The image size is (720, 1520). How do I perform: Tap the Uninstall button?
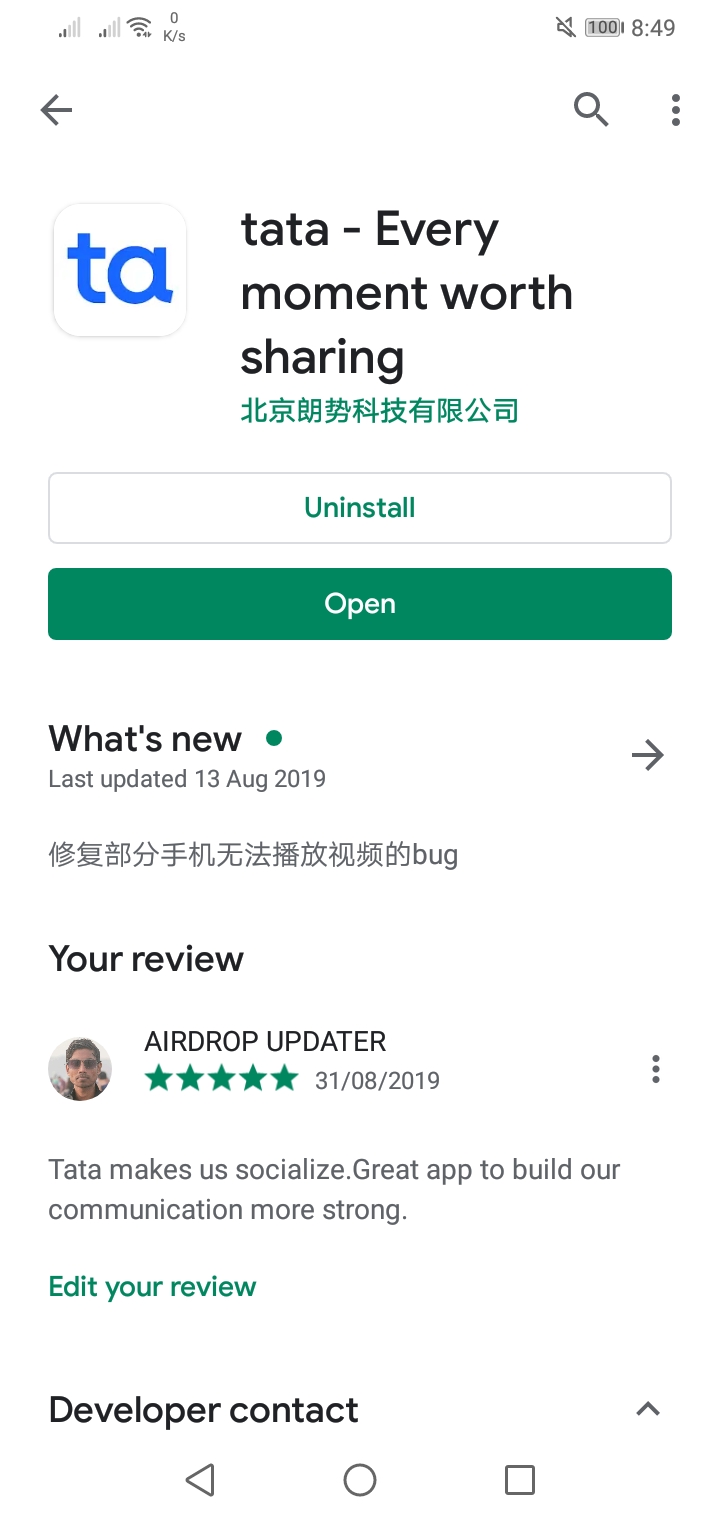coord(360,508)
